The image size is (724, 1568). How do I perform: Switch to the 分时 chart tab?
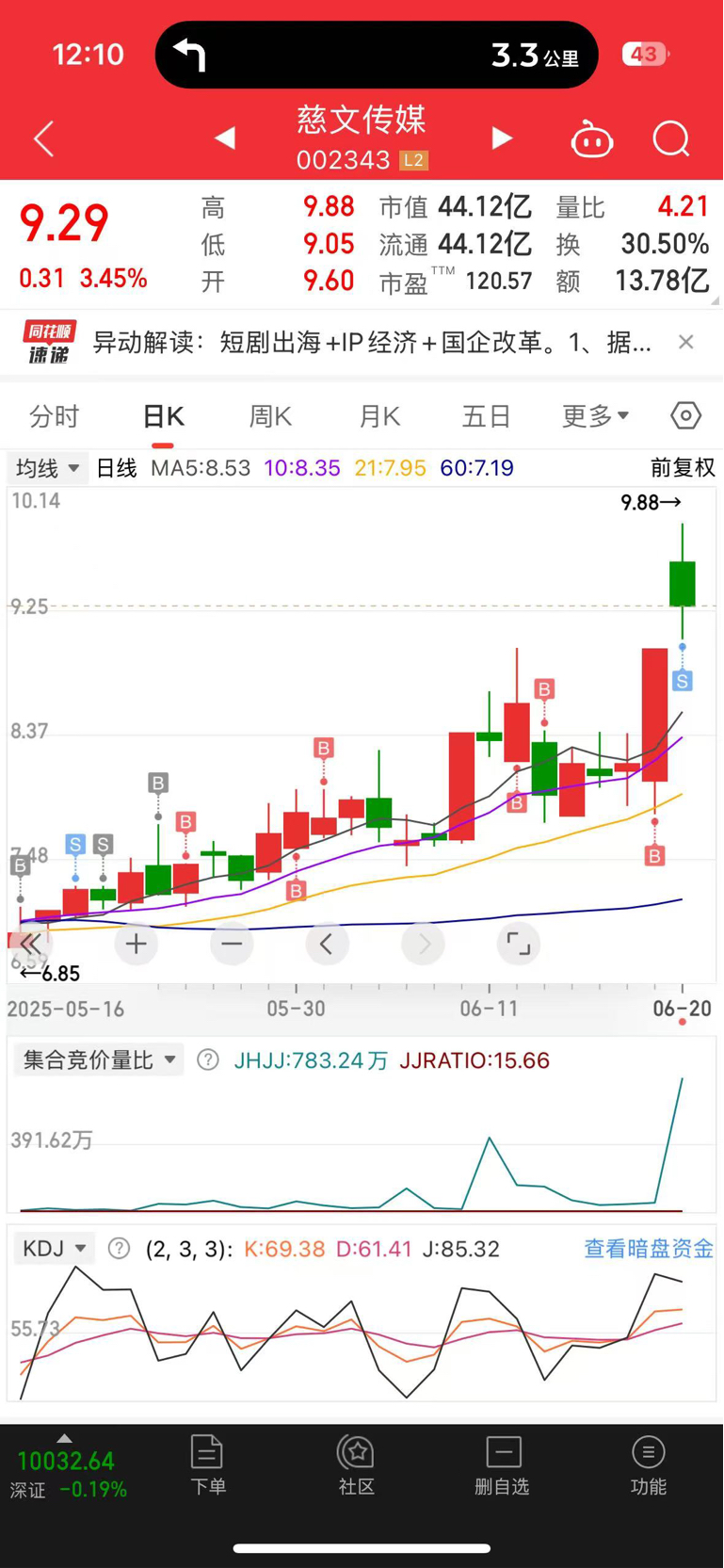[55, 415]
